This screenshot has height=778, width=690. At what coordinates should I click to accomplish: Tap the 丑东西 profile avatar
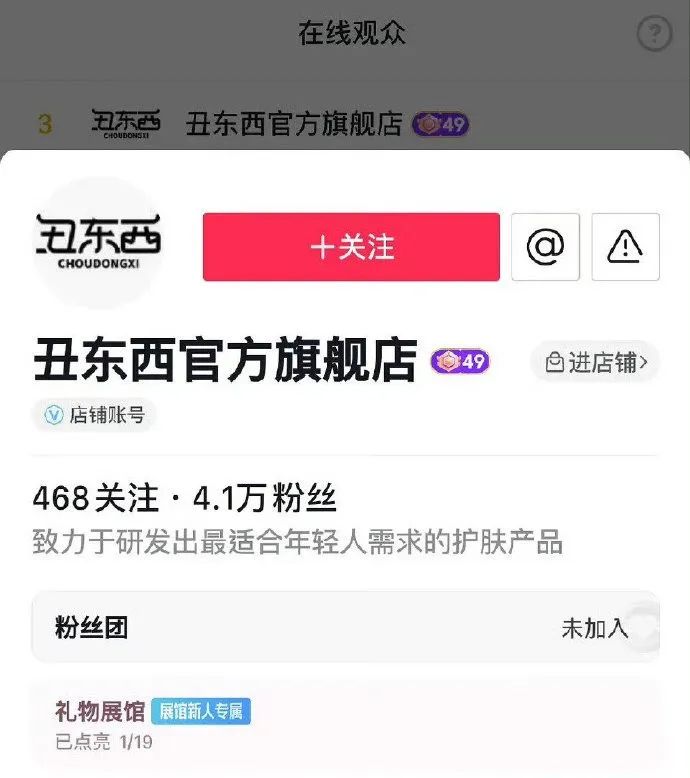(x=97, y=241)
